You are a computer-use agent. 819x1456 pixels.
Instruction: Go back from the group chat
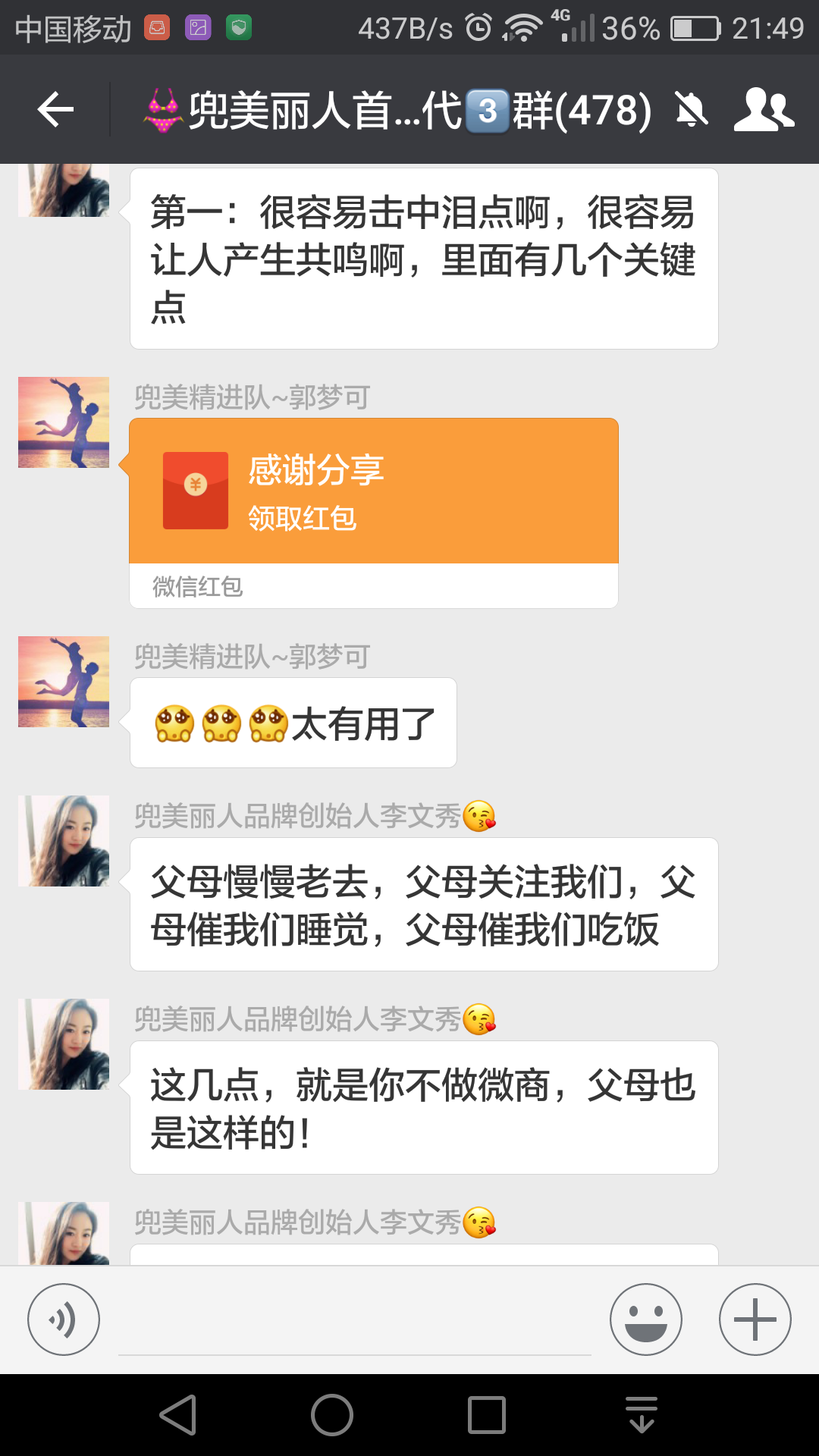(x=55, y=110)
